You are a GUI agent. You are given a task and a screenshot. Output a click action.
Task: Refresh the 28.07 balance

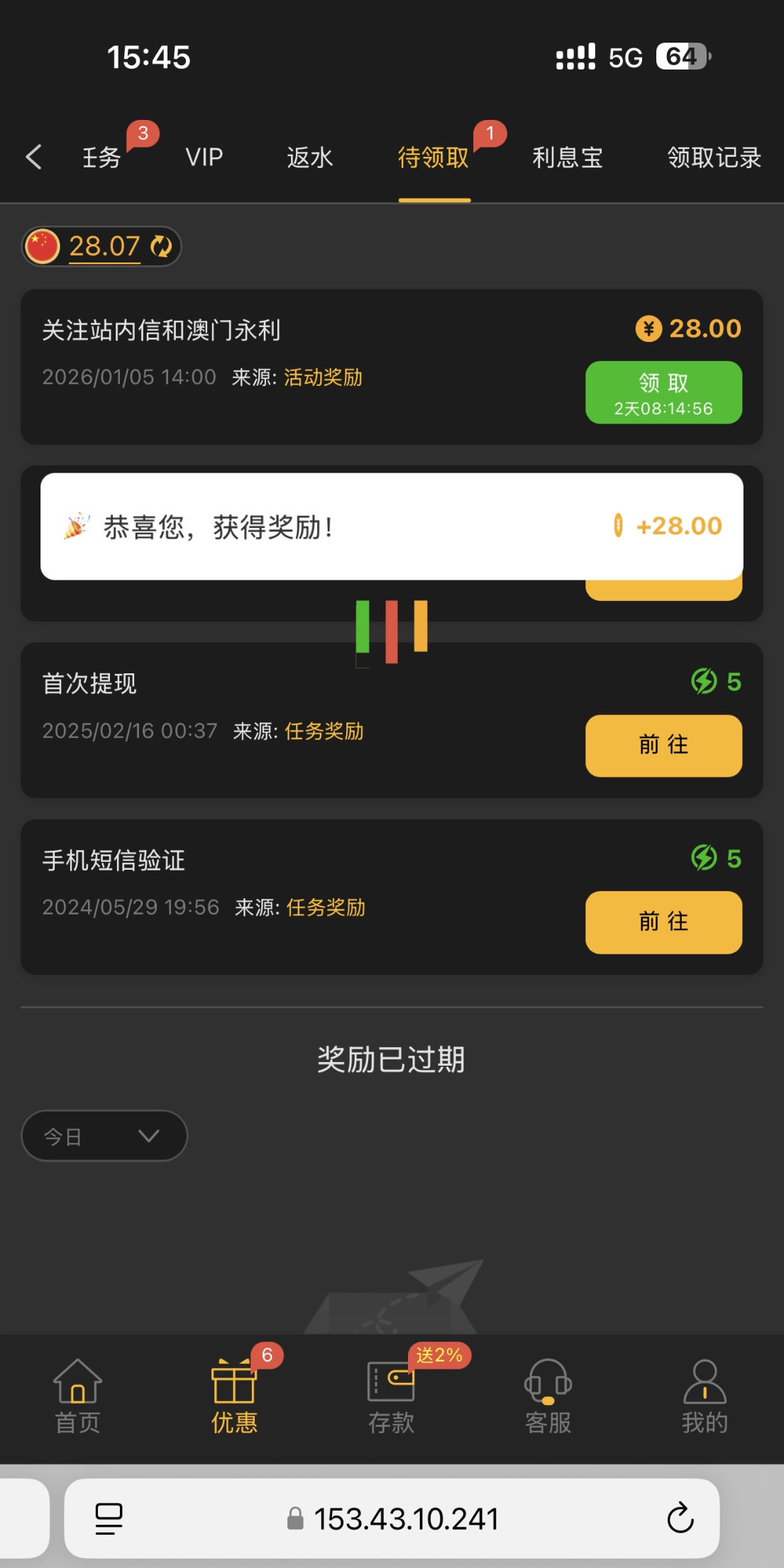click(162, 247)
